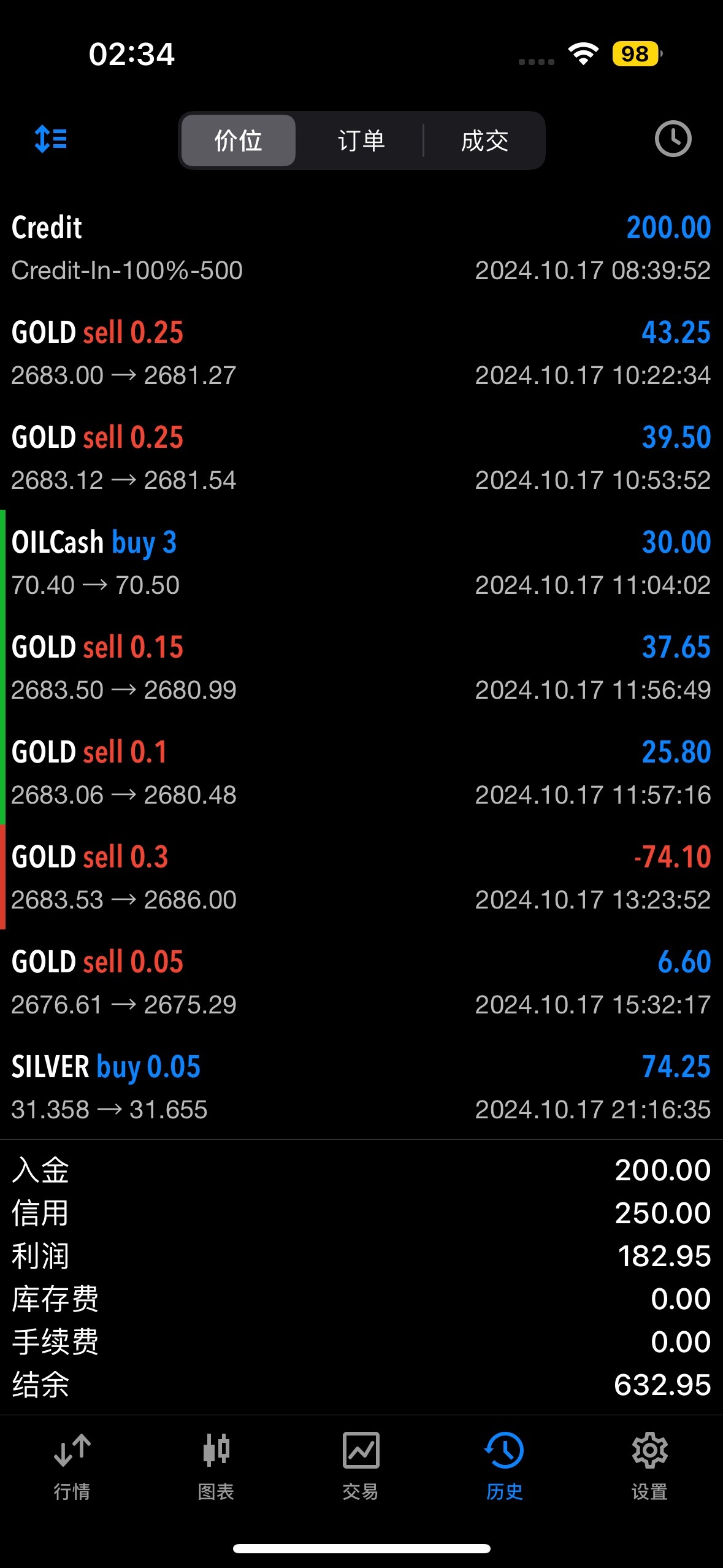
Task: Open the Credit-In-100%-500 entry
Action: (x=361, y=248)
